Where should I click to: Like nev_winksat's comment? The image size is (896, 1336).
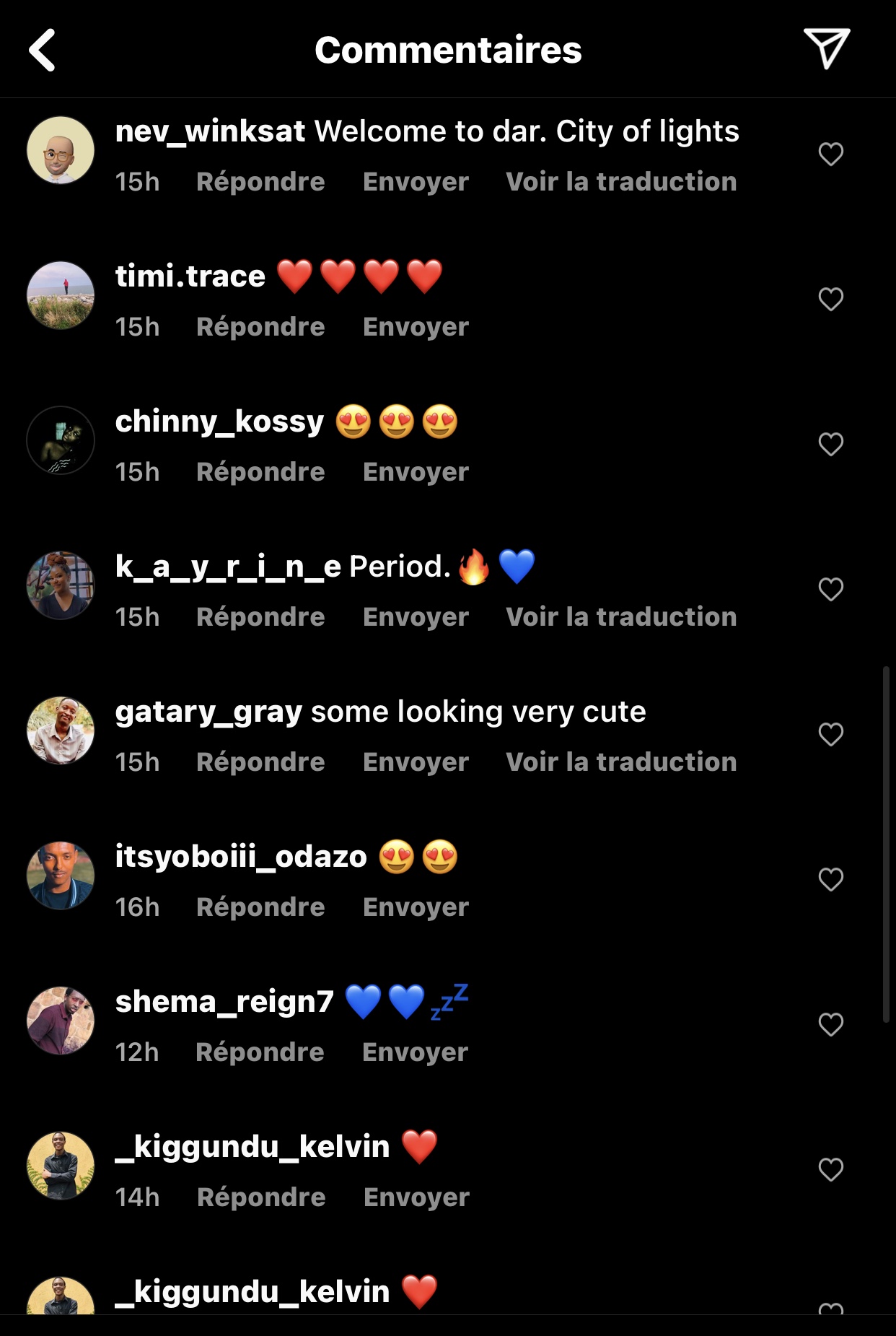click(x=830, y=154)
